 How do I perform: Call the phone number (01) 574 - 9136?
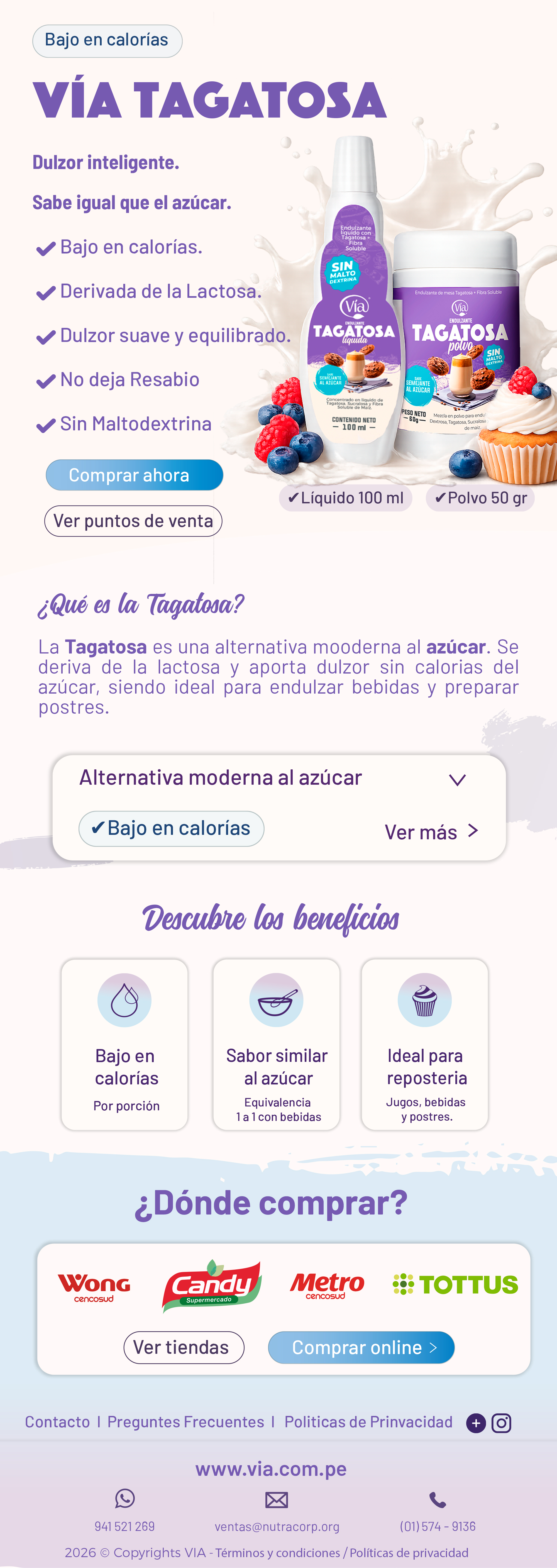tap(438, 1526)
